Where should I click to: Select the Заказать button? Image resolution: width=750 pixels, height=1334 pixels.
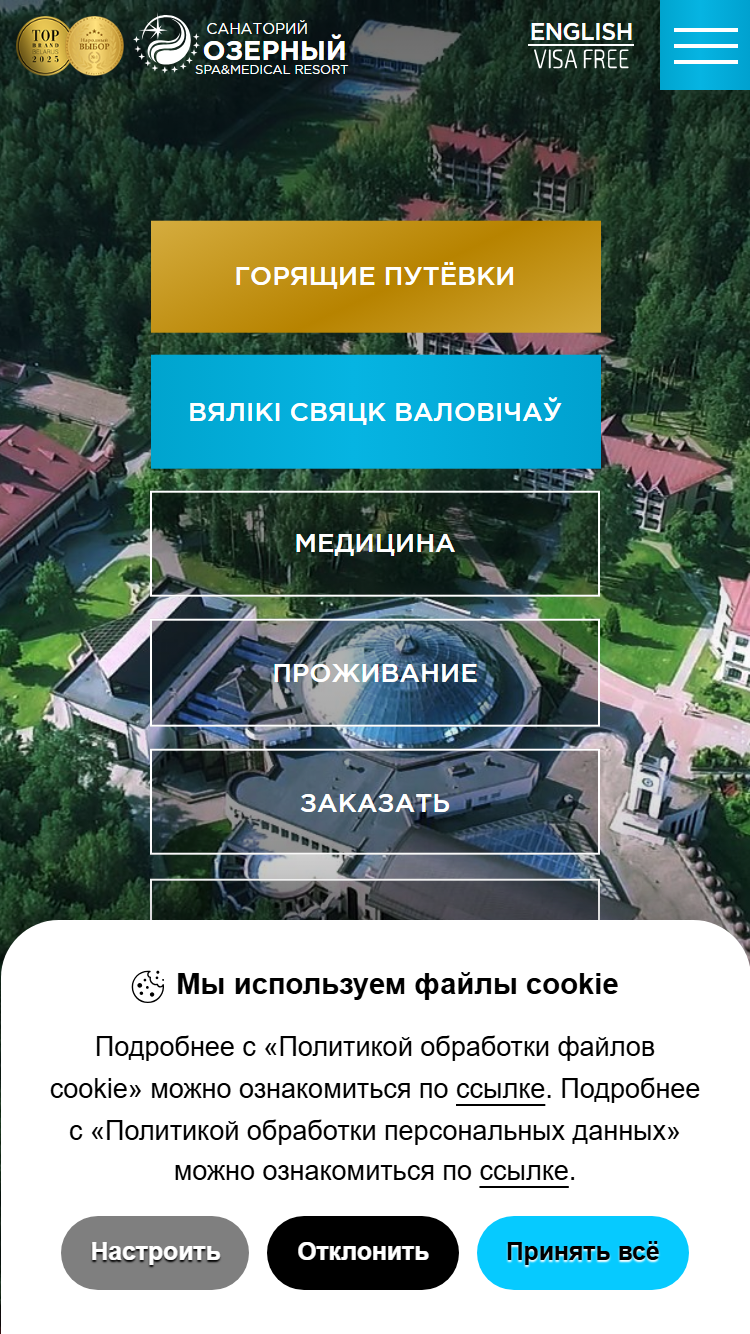pyautogui.click(x=375, y=802)
